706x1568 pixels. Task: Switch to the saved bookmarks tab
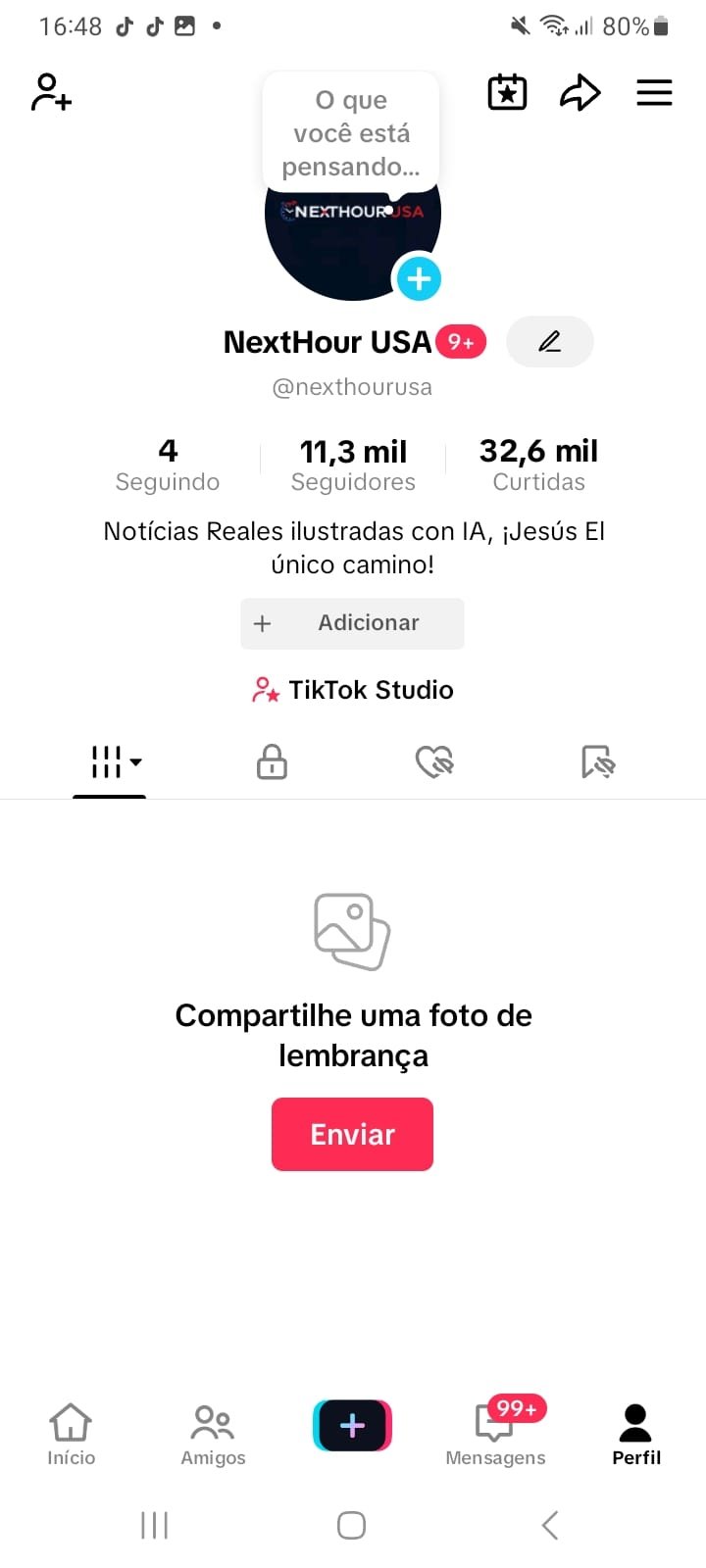597,761
